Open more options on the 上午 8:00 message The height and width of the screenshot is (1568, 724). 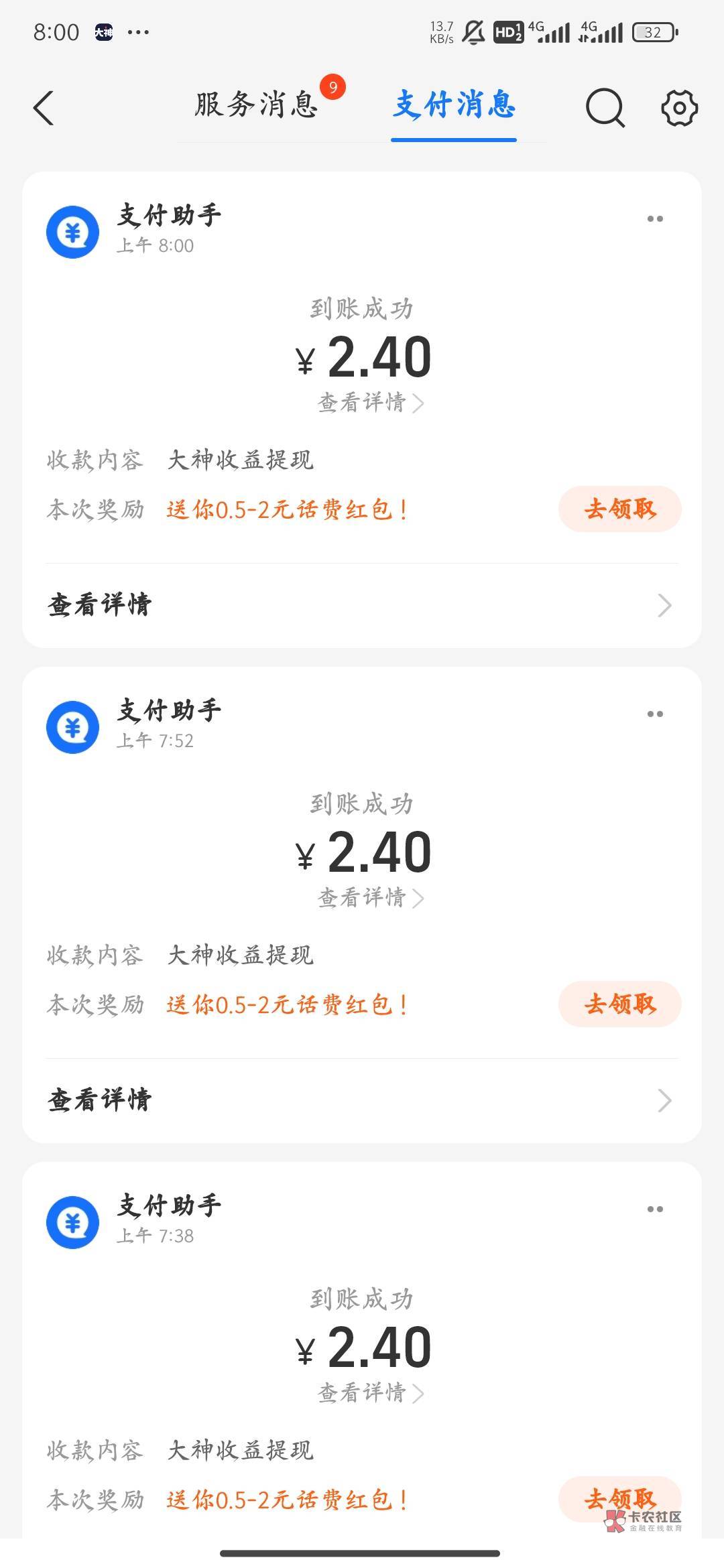(655, 219)
